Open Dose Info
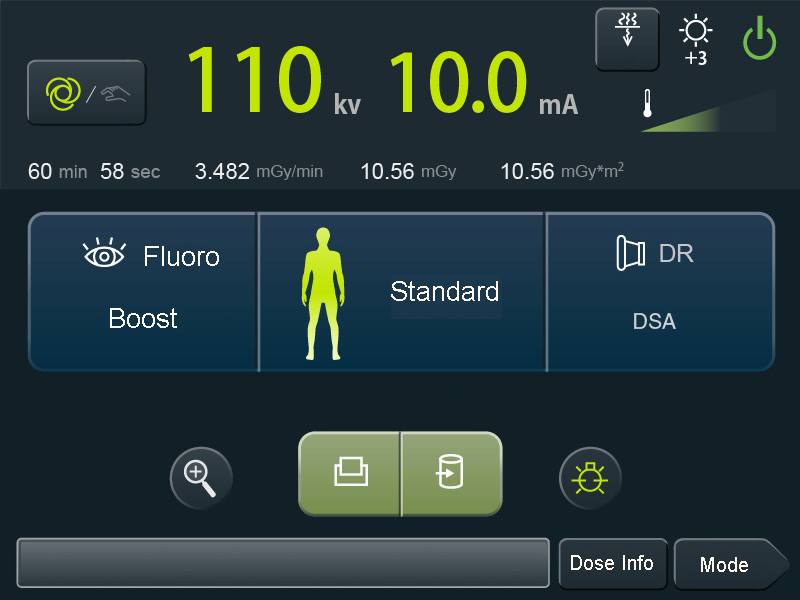Screen dimensions: 800x600 pyautogui.click(x=612, y=563)
